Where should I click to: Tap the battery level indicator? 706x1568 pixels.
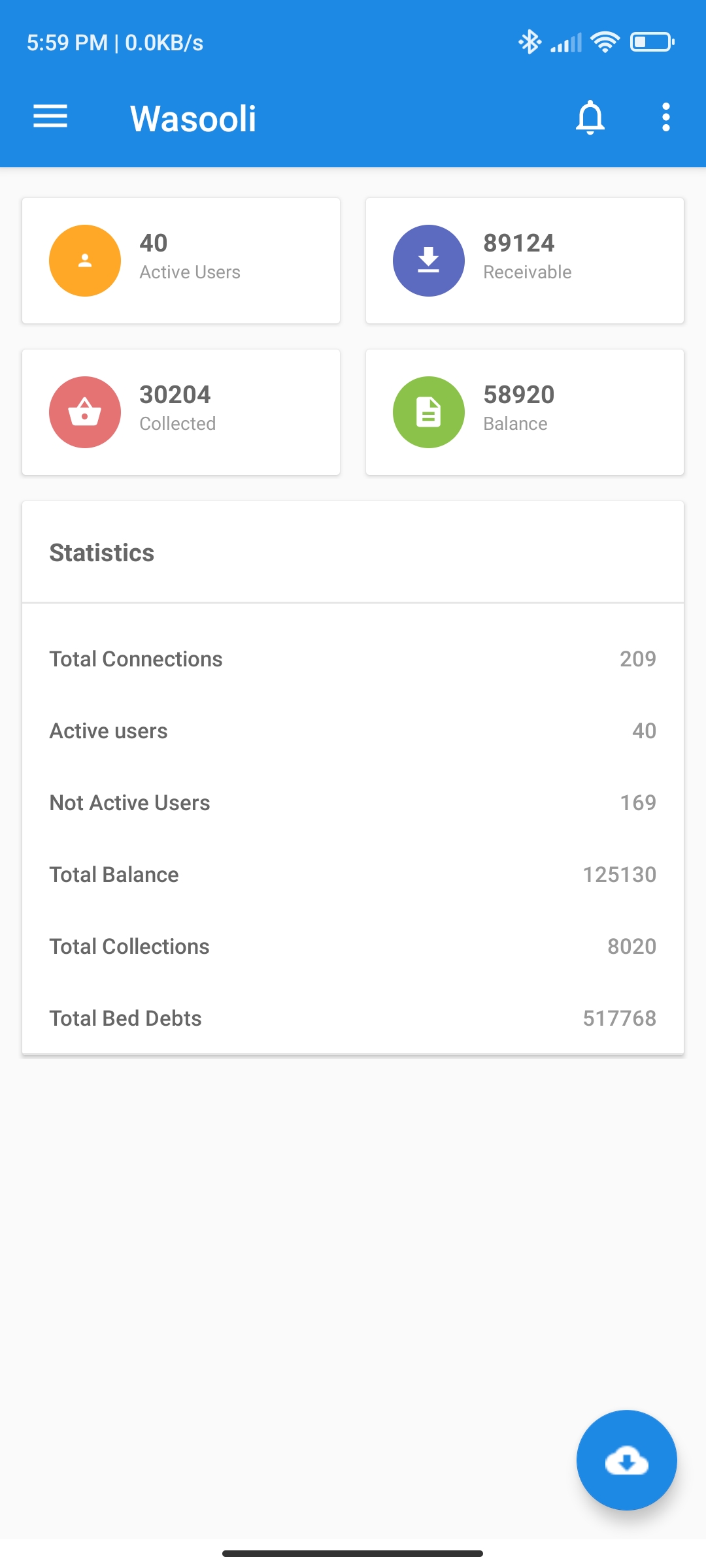click(x=650, y=41)
